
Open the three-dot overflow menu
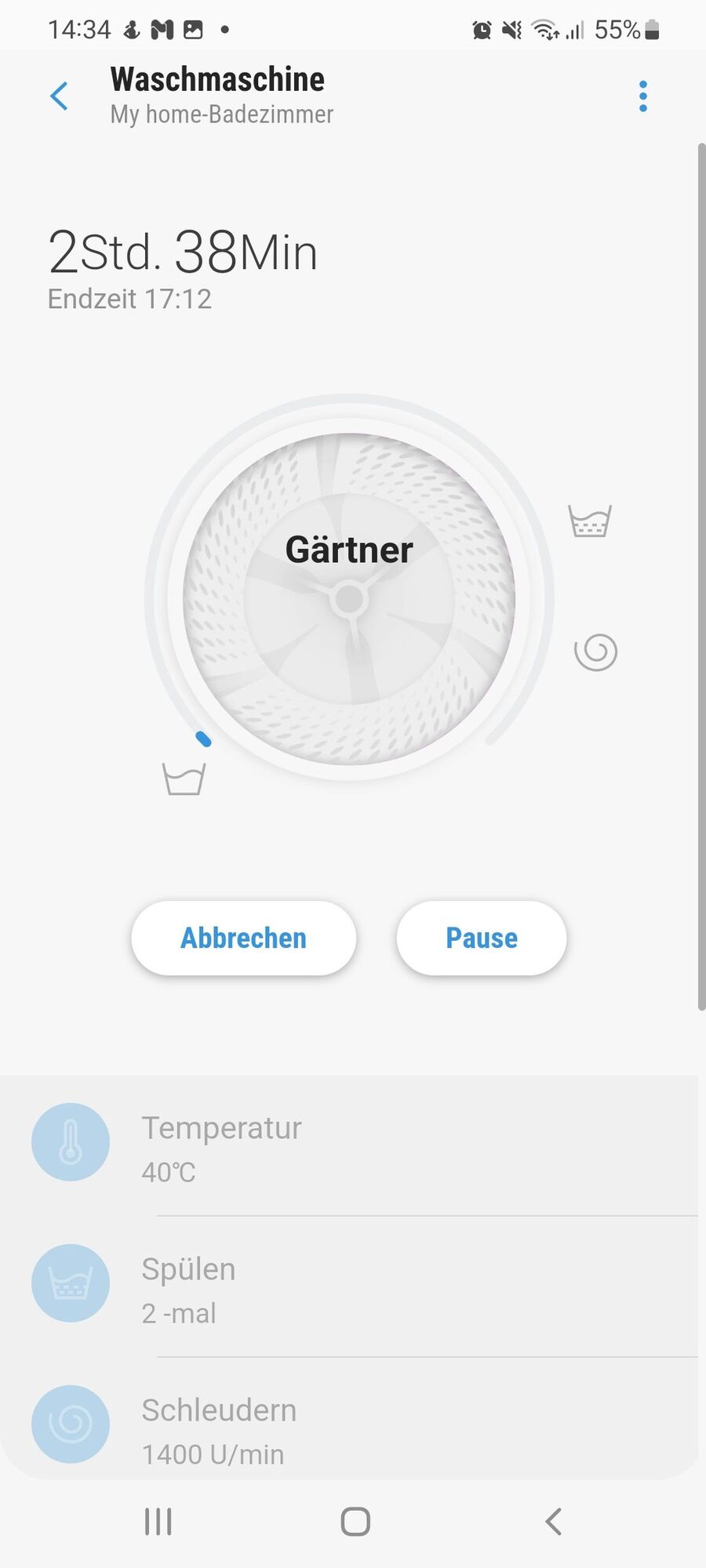click(x=642, y=96)
